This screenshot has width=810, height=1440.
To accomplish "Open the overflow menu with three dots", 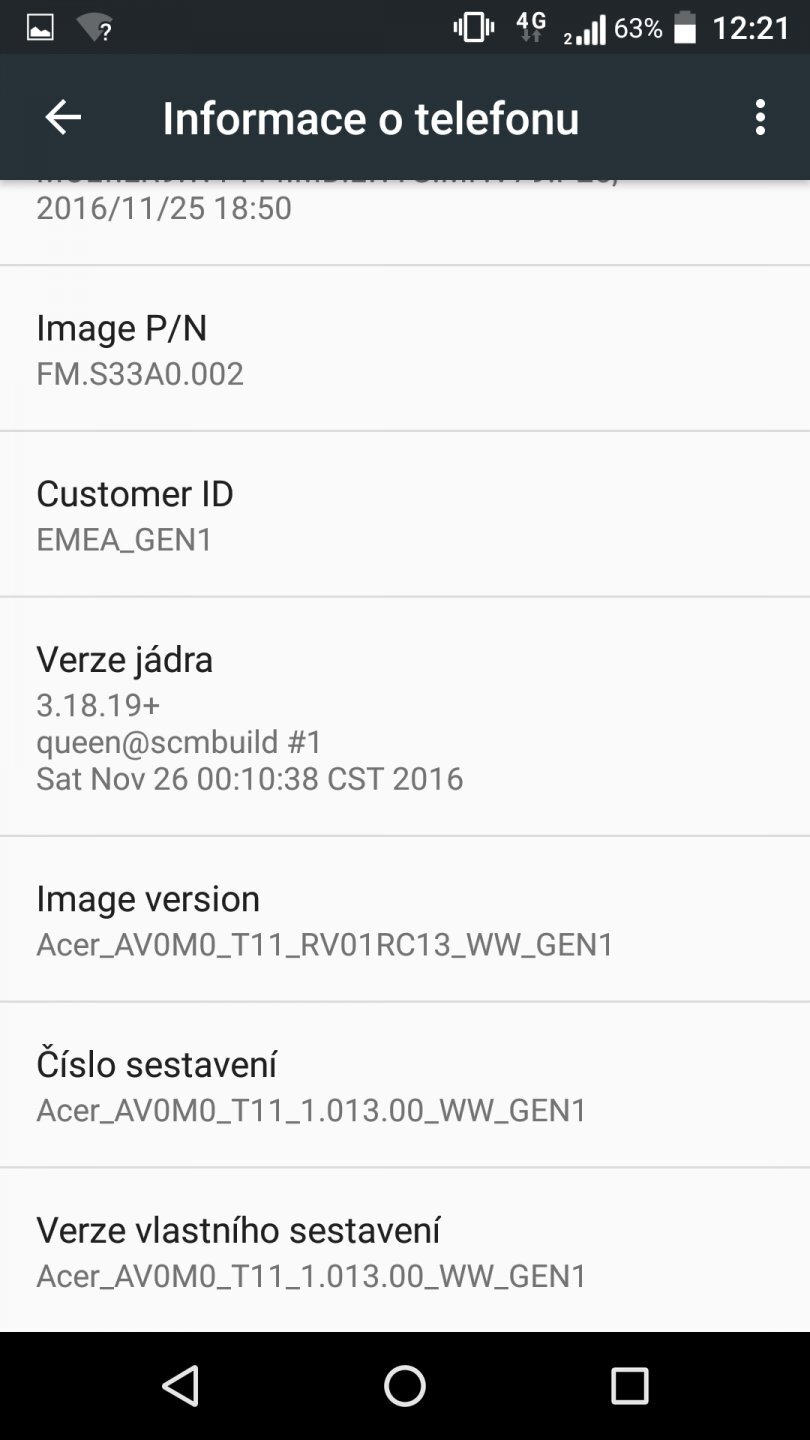I will pyautogui.click(x=759, y=117).
